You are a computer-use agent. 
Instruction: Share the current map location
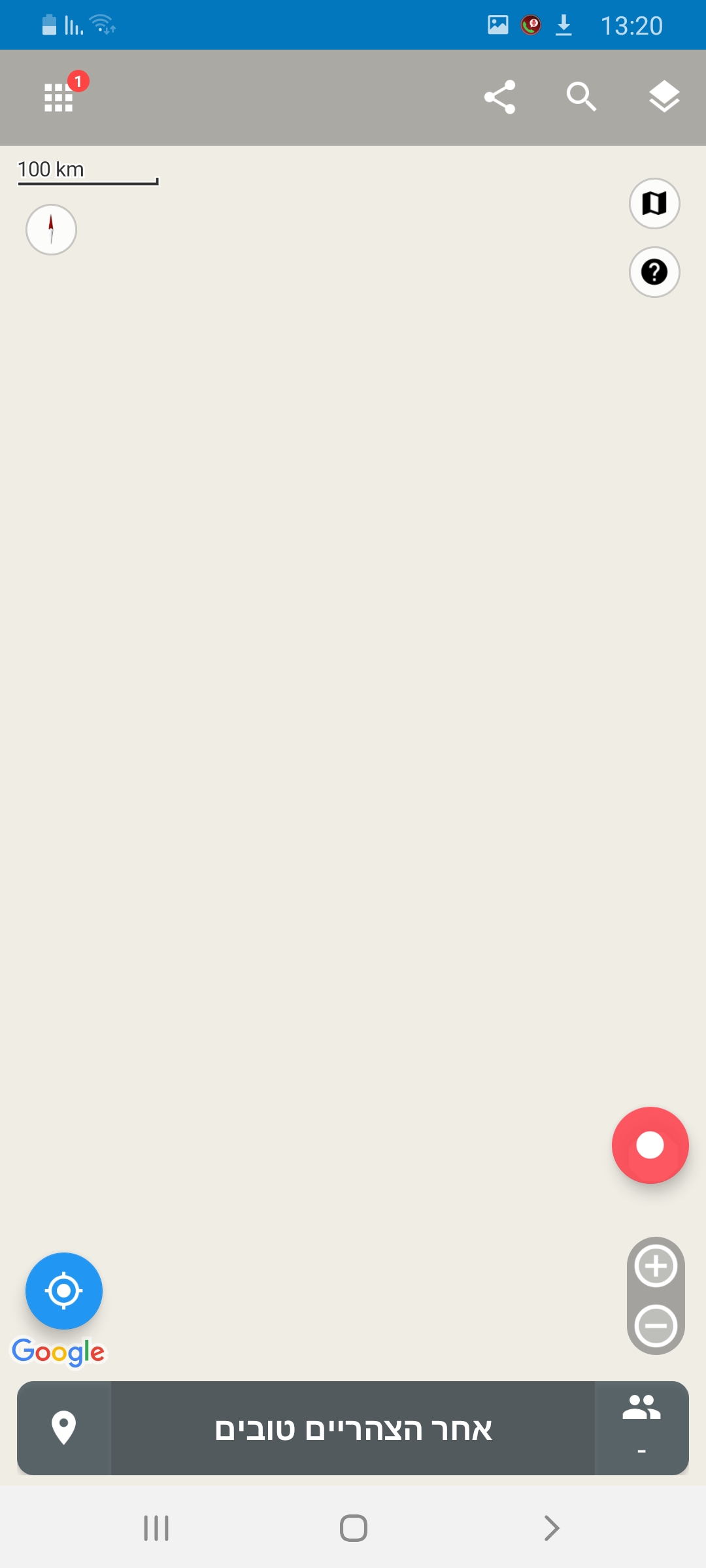500,97
